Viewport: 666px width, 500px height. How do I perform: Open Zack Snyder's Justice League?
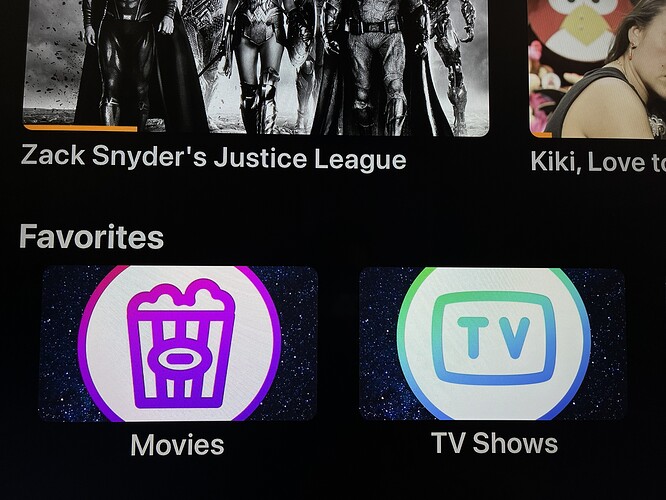click(255, 65)
